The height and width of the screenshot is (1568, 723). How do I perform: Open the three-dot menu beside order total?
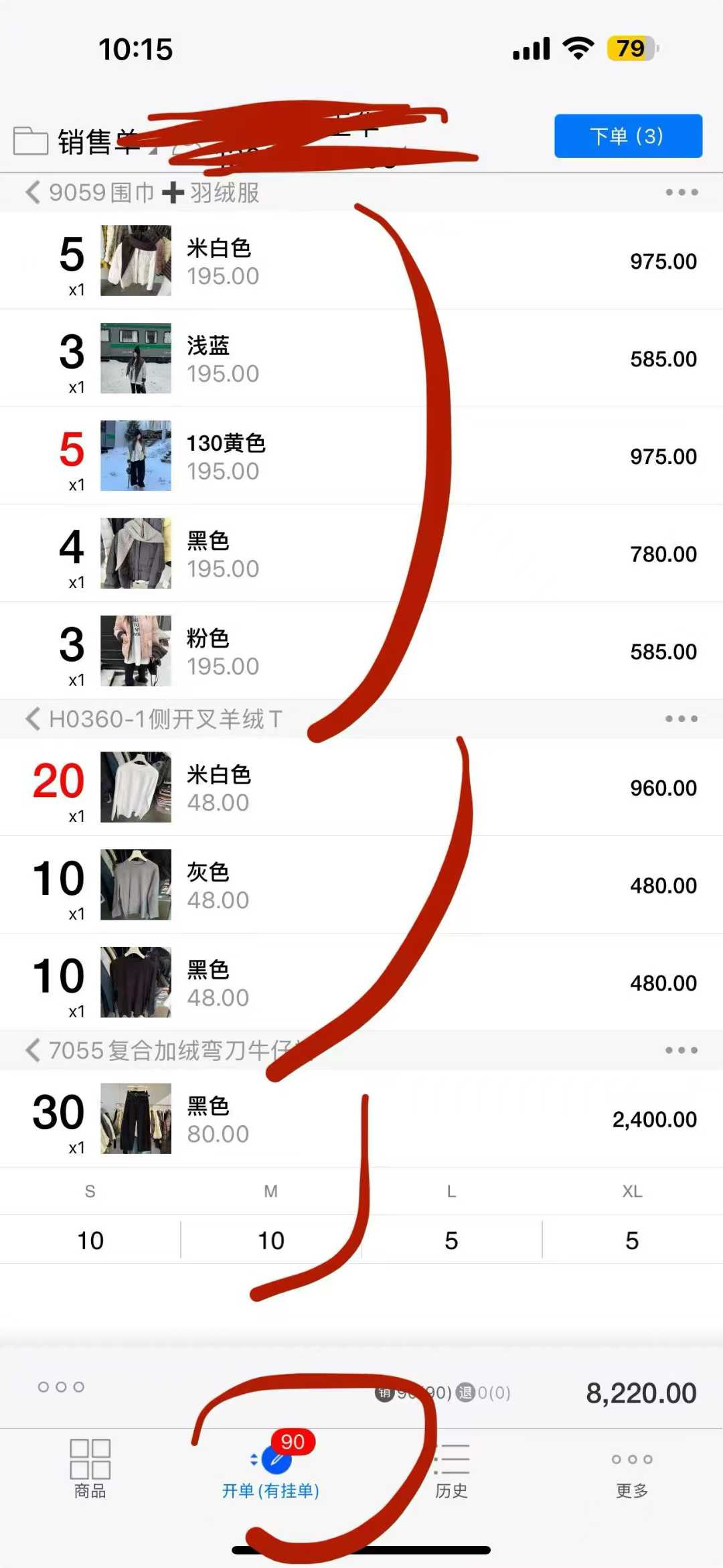pos(61,1386)
